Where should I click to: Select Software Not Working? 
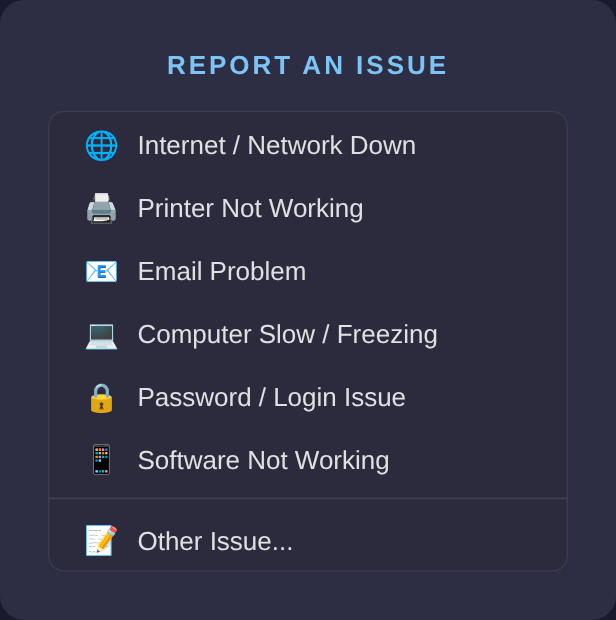click(263, 461)
